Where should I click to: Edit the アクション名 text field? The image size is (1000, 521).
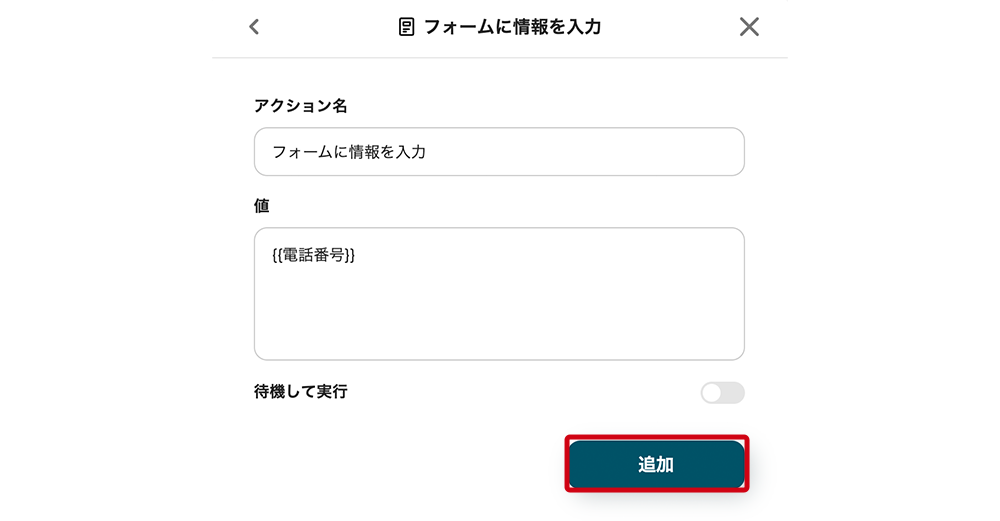pos(499,152)
